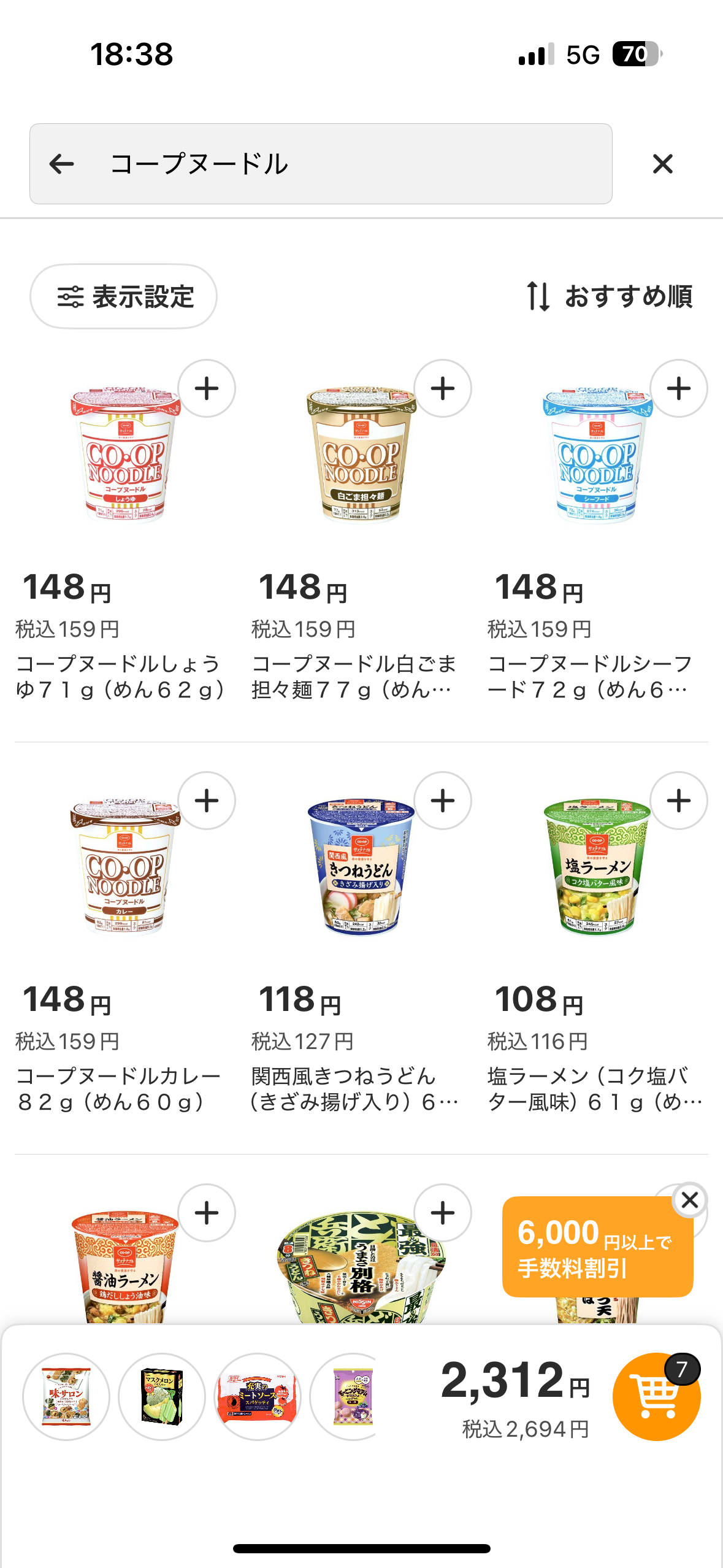This screenshot has width=723, height=1568.
Task: Open 表示設定 display settings
Action: point(123,296)
